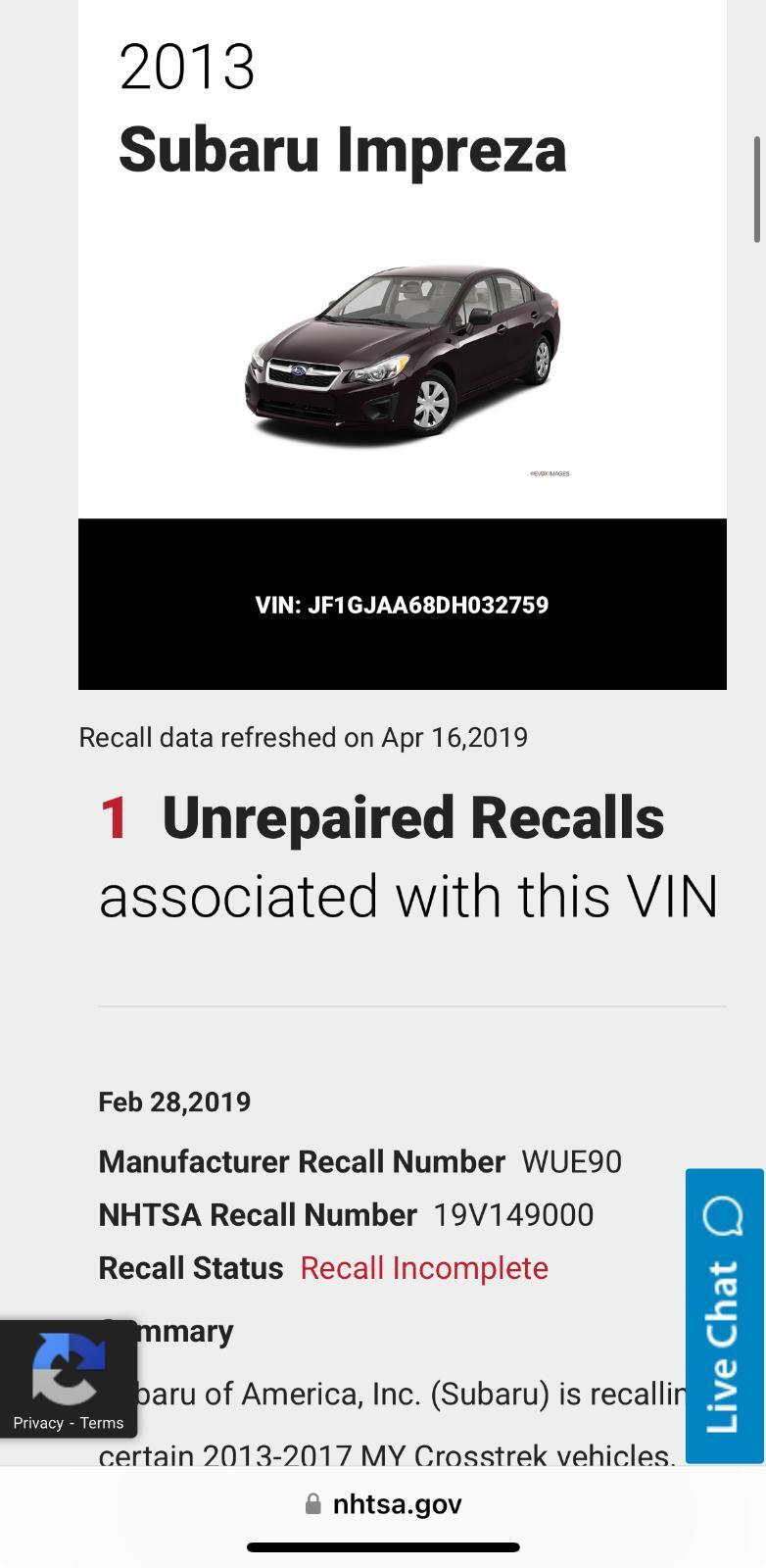Open reCAPTCHA Terms link
The width and height of the screenshot is (766, 1568).
[102, 1423]
